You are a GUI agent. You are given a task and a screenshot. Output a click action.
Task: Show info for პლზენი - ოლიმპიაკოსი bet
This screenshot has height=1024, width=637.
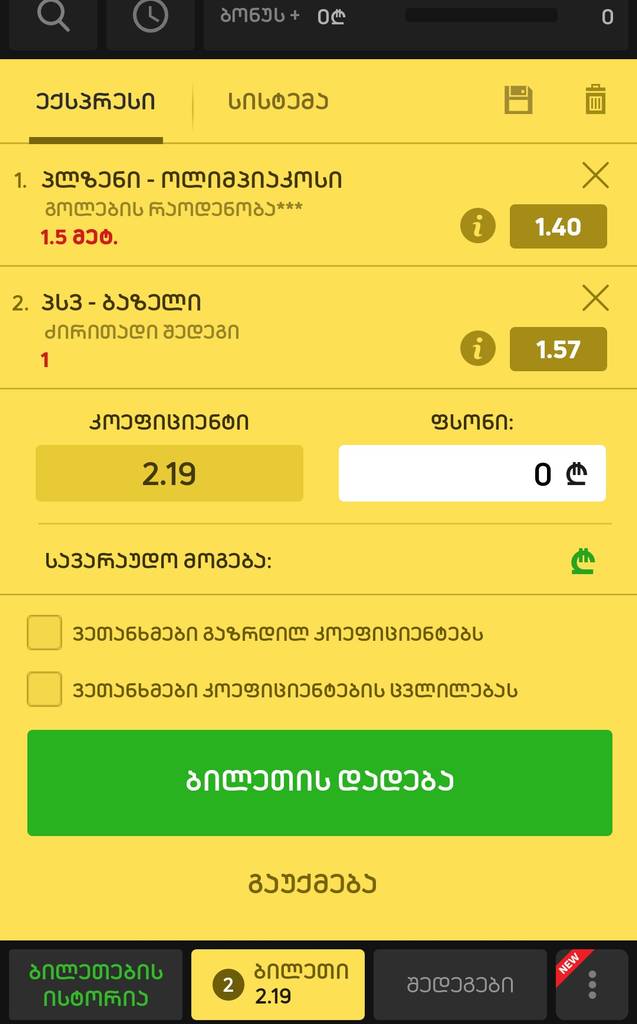[478, 226]
